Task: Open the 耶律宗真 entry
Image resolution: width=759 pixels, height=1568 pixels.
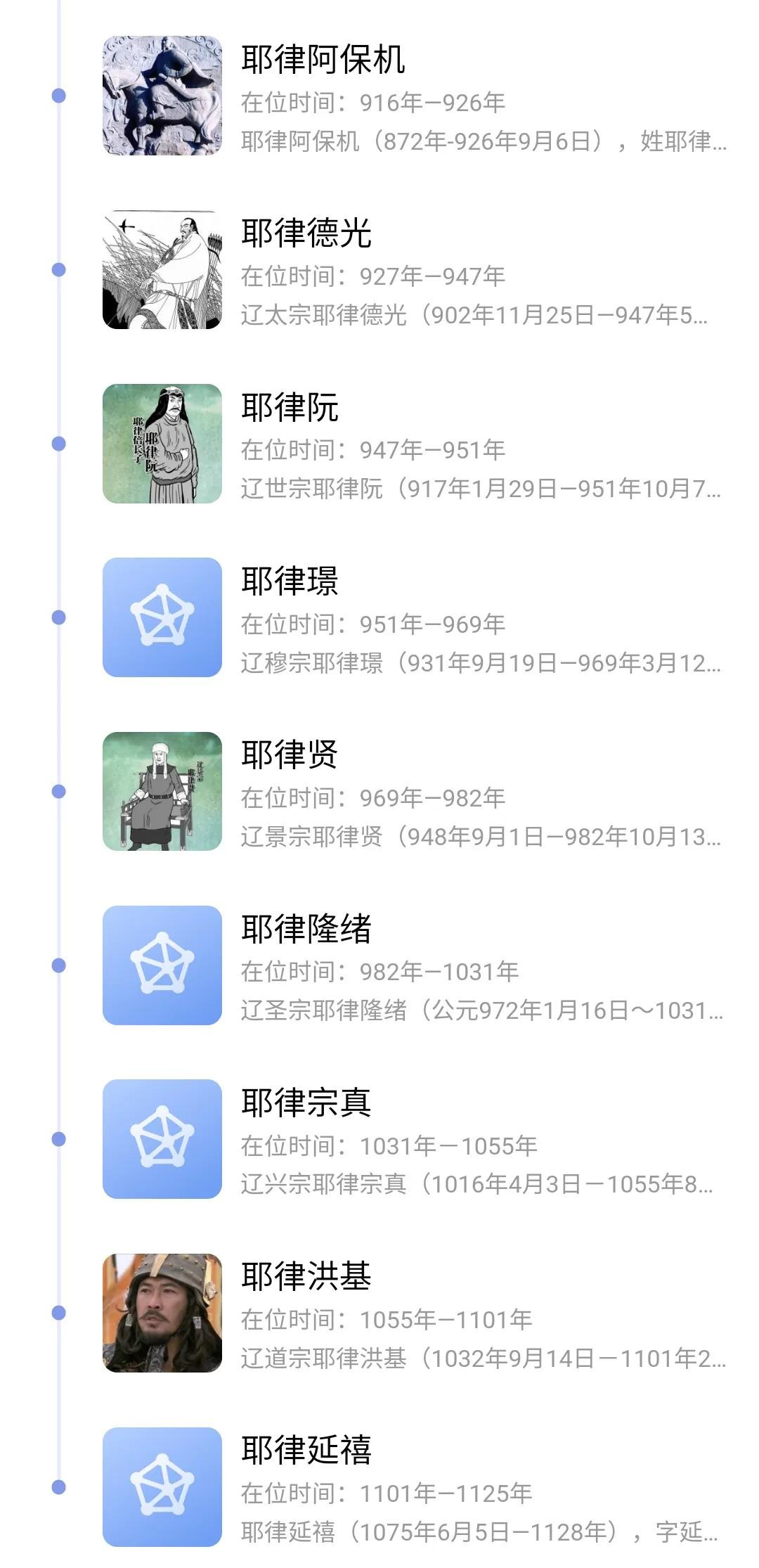Action: (x=306, y=1103)
